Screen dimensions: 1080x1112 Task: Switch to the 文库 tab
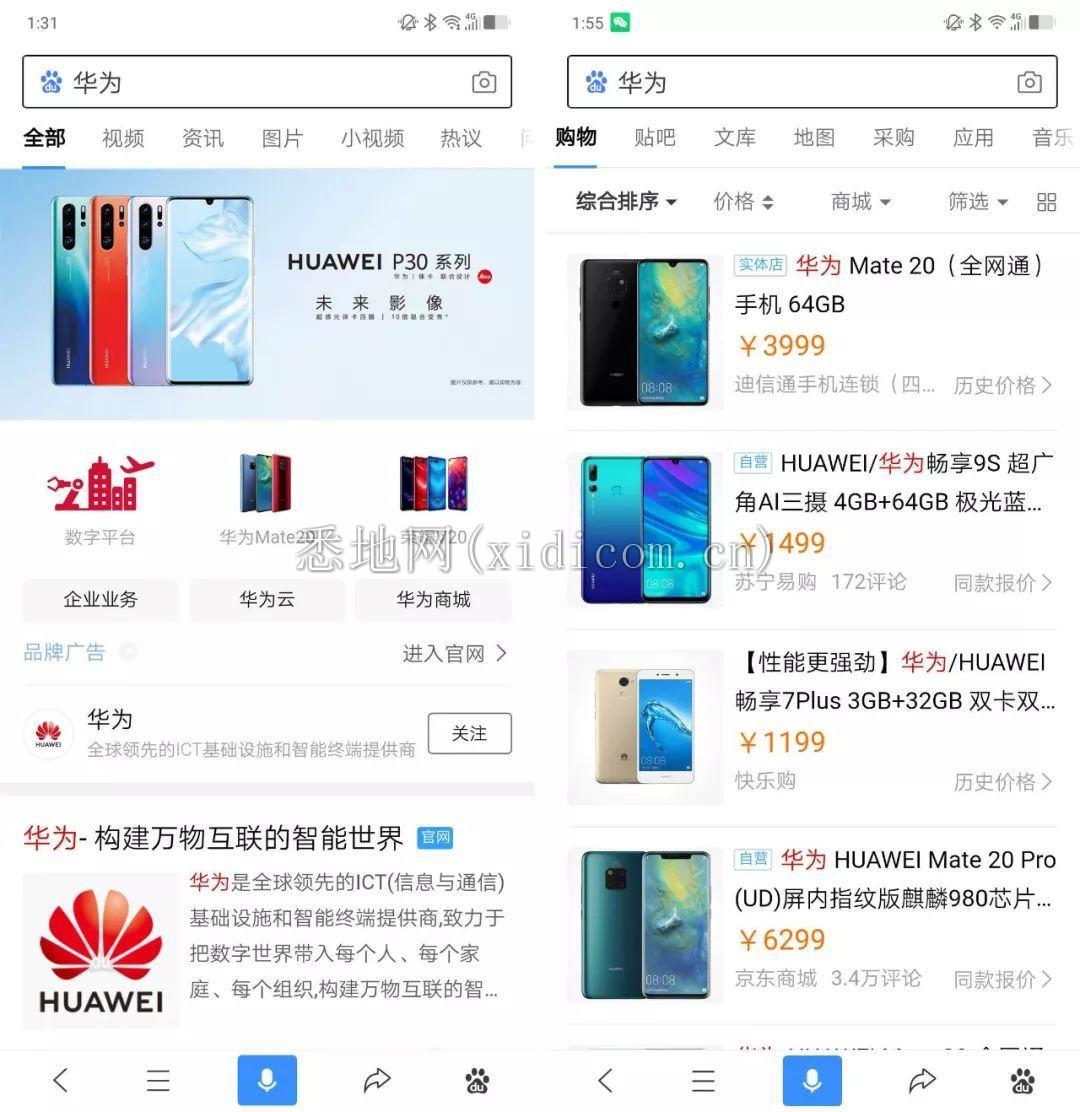[x=735, y=137]
